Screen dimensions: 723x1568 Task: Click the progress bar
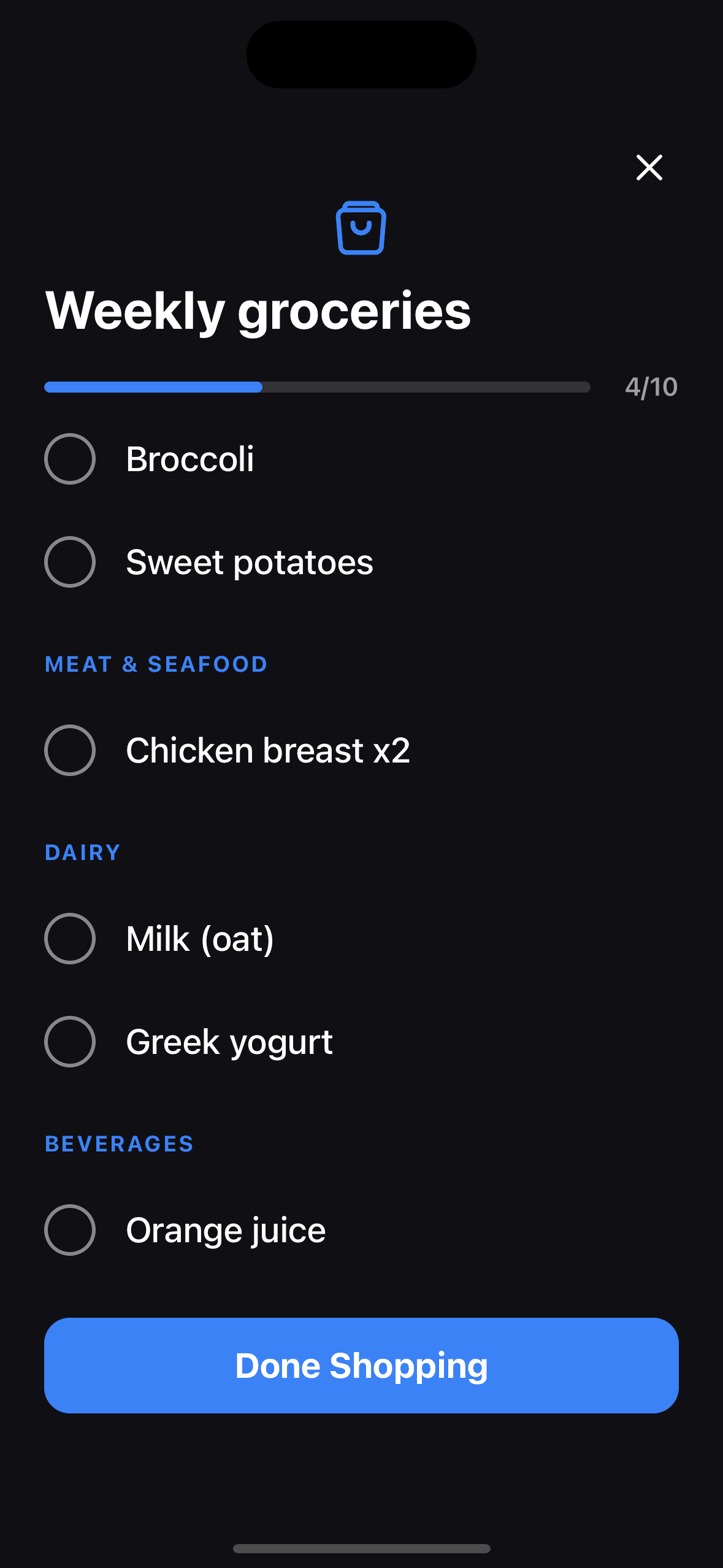pos(318,387)
